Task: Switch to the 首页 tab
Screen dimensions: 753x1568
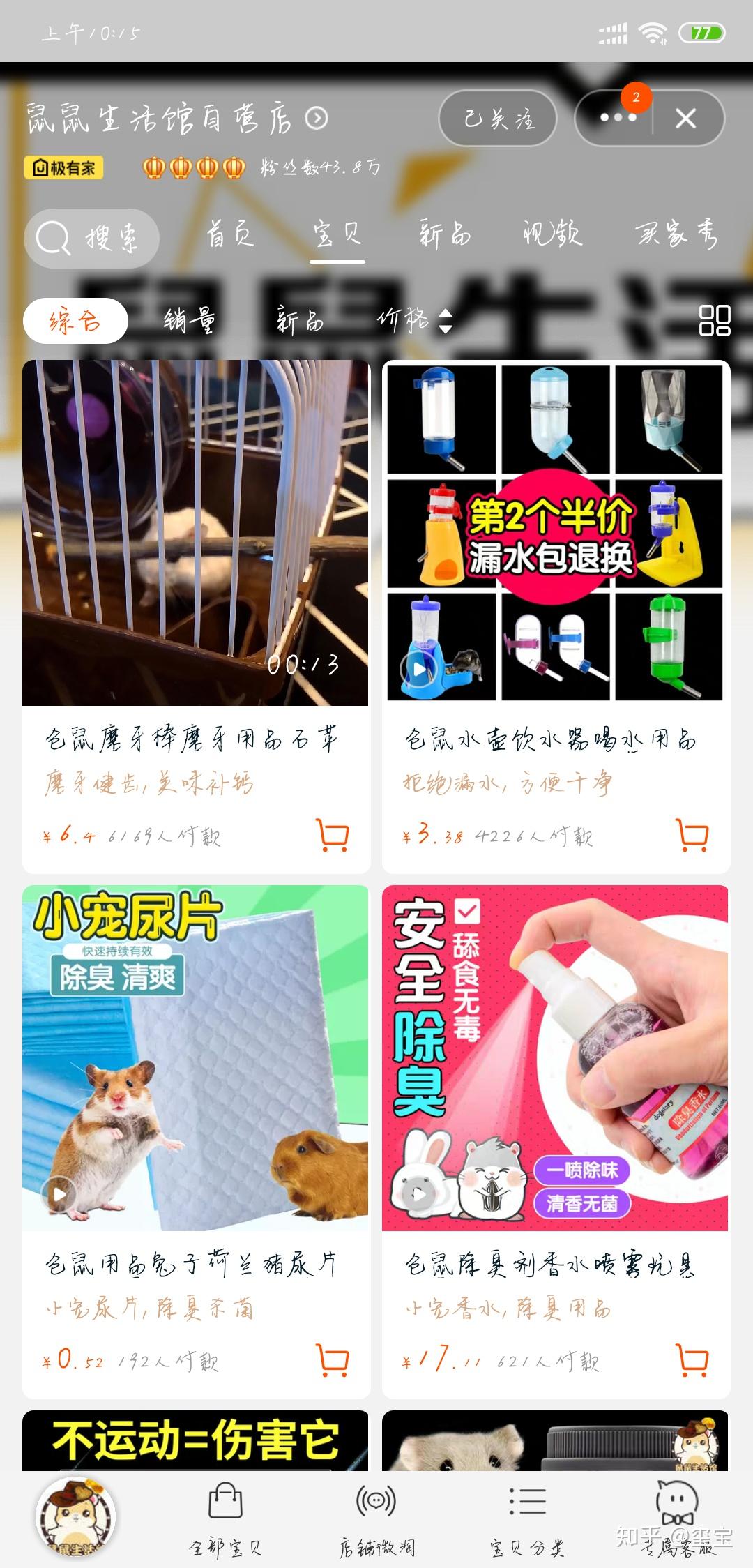Action: click(x=230, y=235)
